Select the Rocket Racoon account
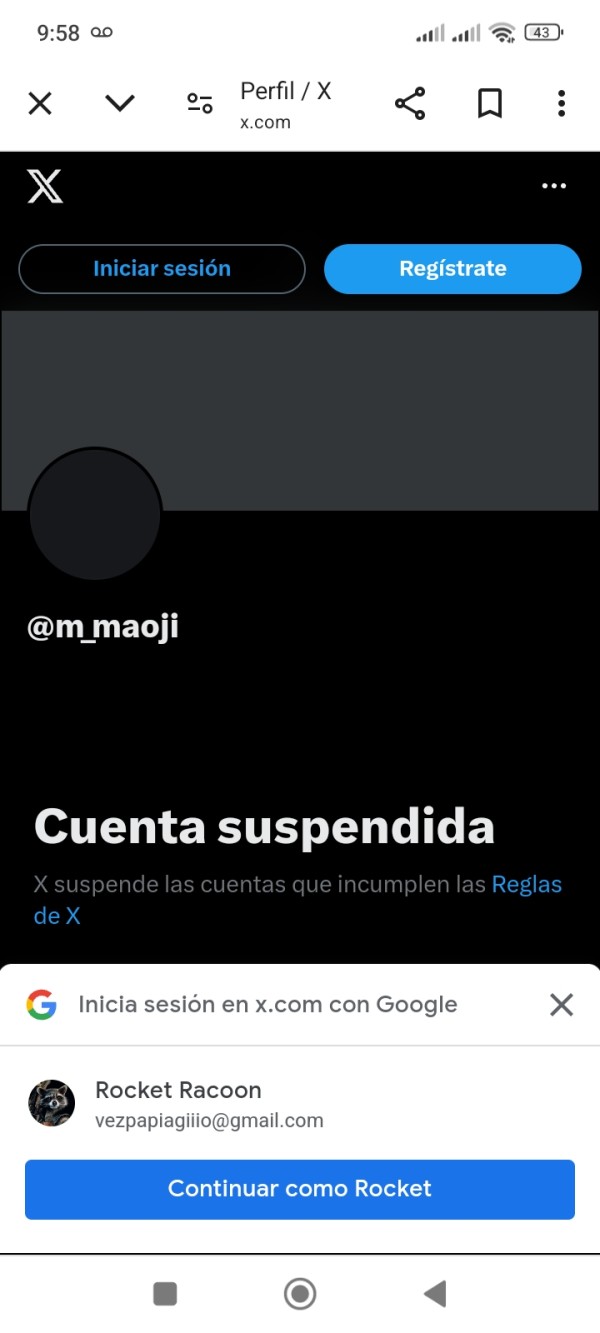The width and height of the screenshot is (600, 1333). [x=300, y=1103]
